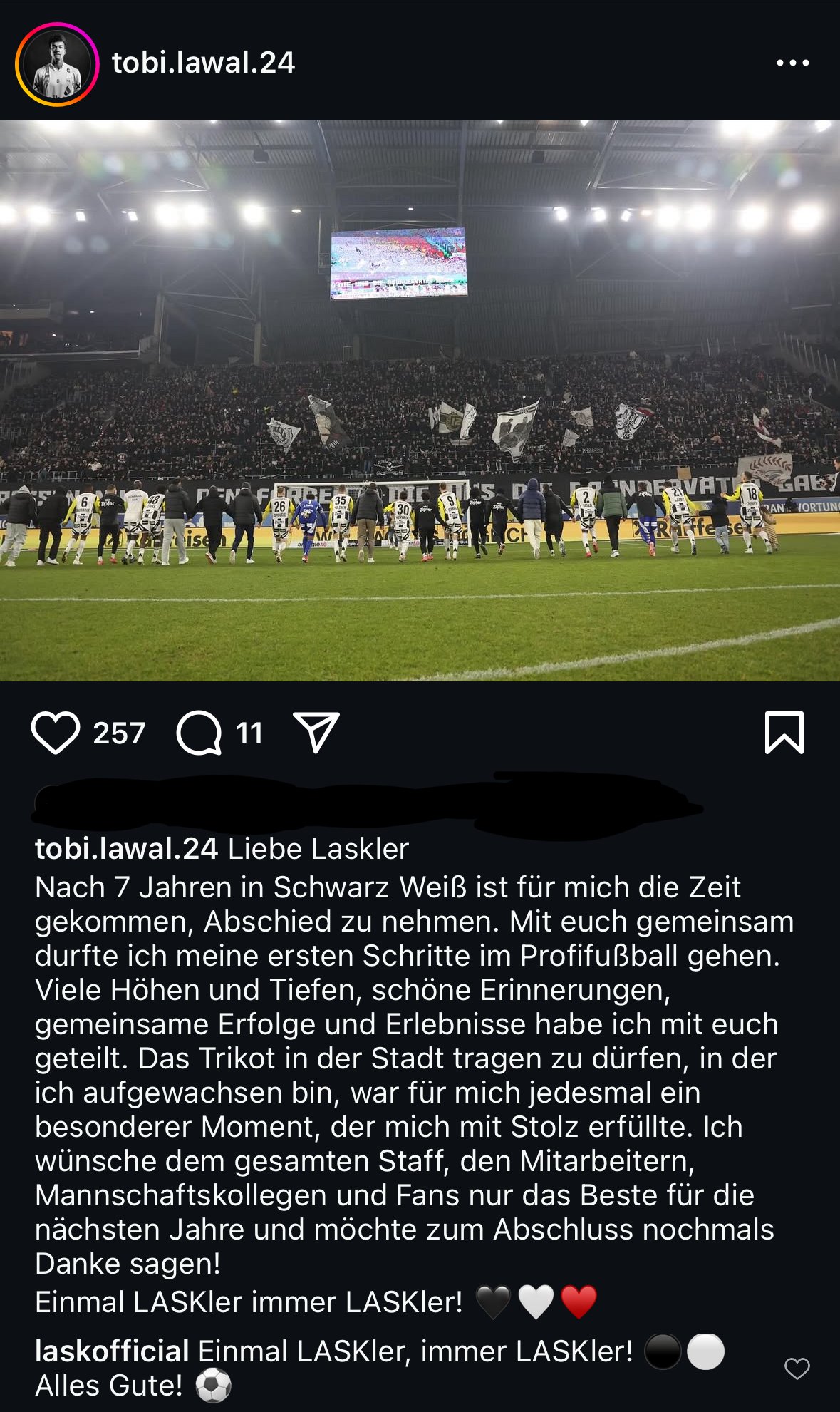Like tobi.lawal.24's post with the heart
Viewport: 840px width, 1412px height.
tap(56, 733)
